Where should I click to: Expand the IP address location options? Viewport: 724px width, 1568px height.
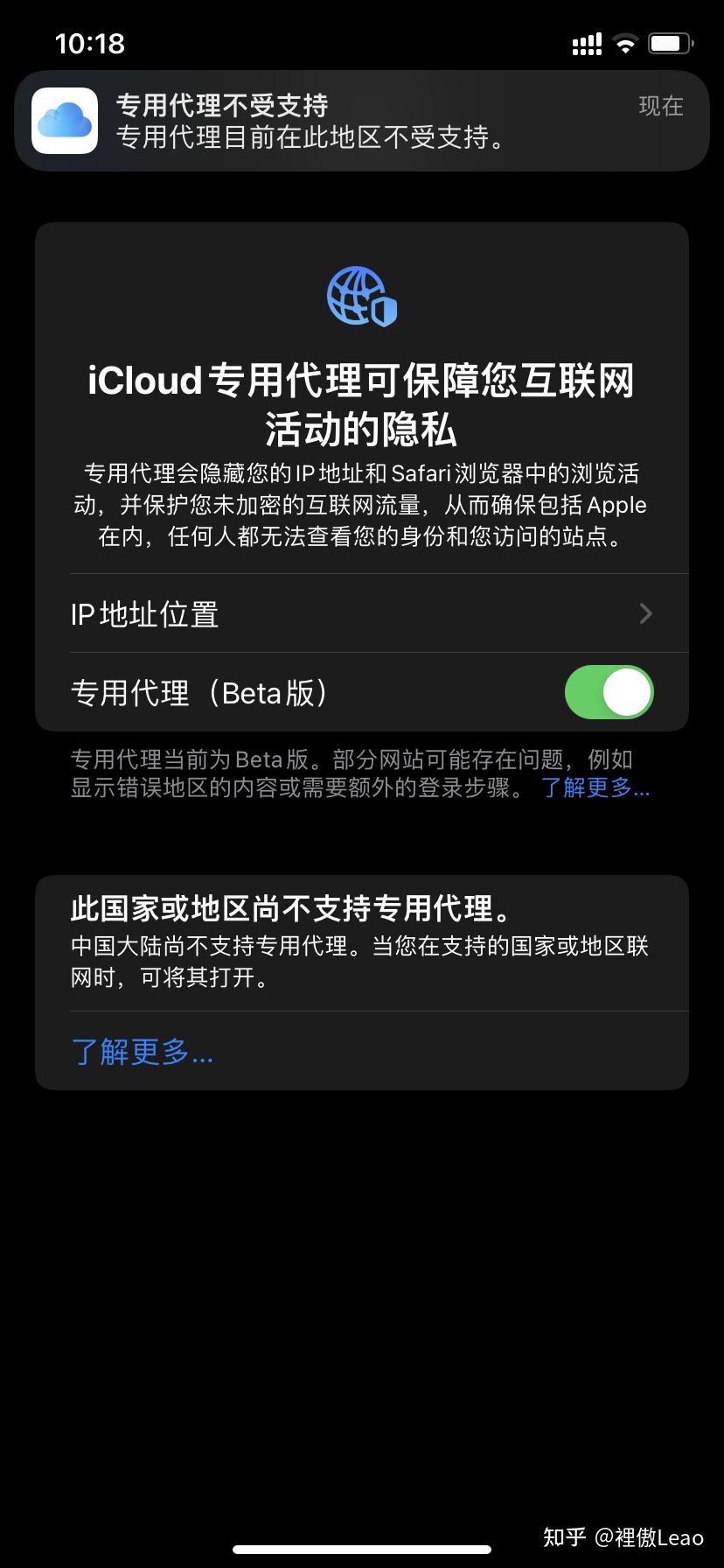[362, 614]
